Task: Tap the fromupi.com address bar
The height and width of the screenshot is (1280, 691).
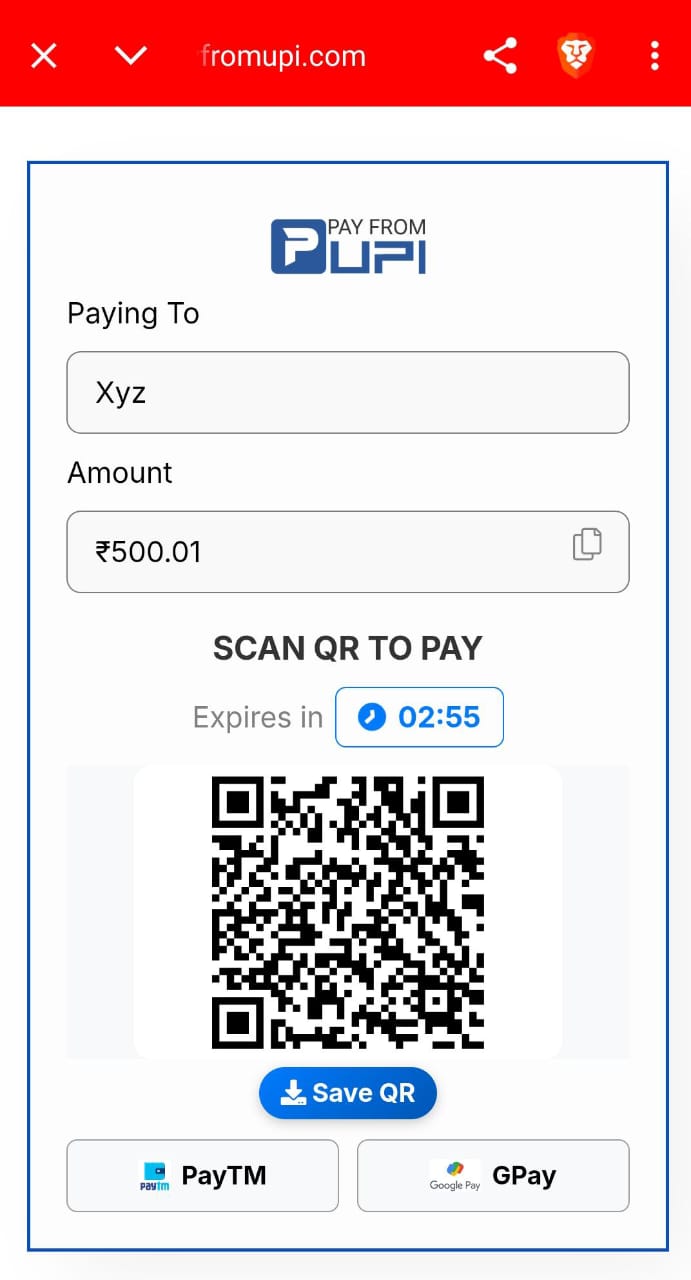Action: (283, 56)
